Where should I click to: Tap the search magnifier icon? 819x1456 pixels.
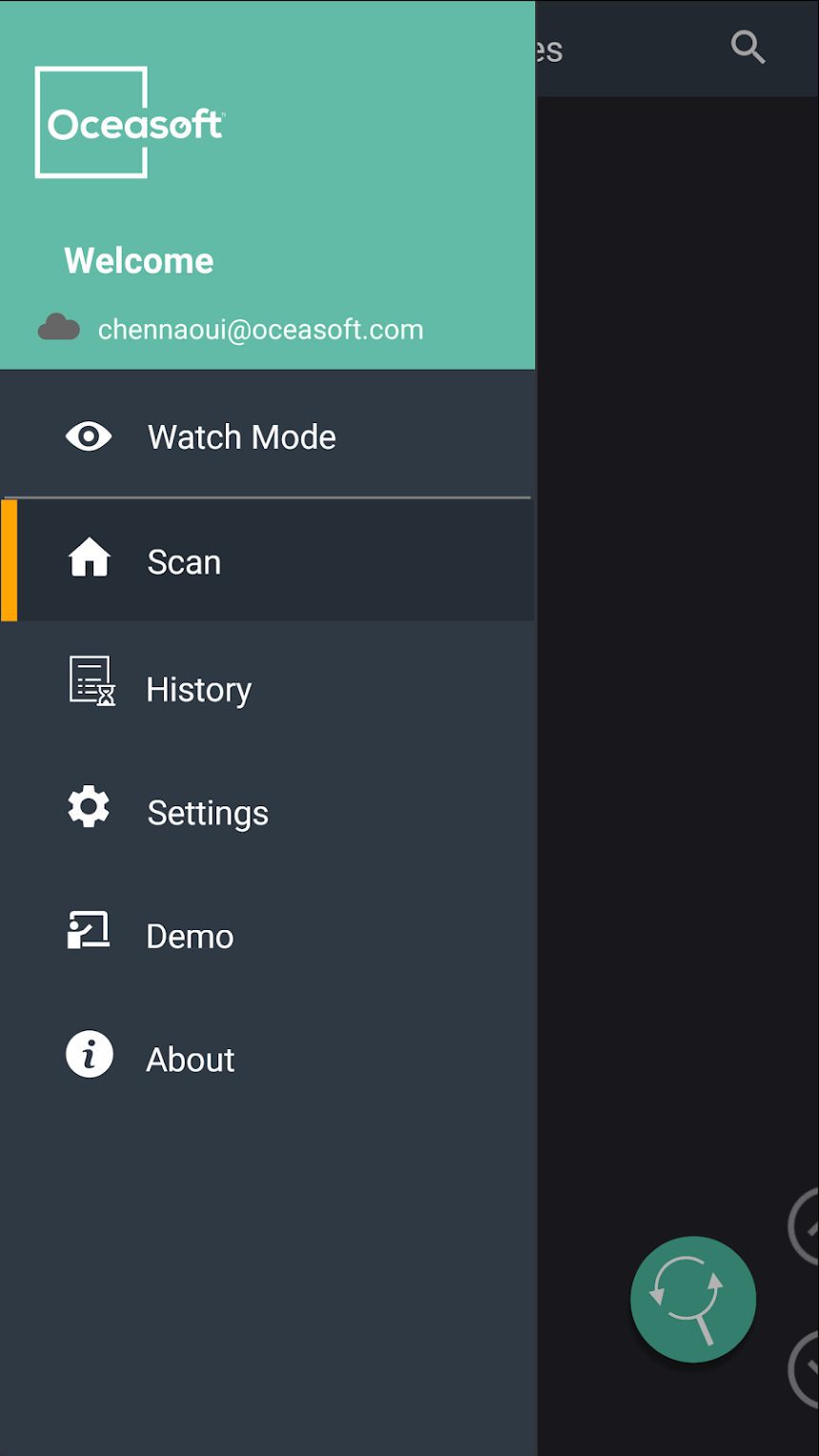click(748, 47)
